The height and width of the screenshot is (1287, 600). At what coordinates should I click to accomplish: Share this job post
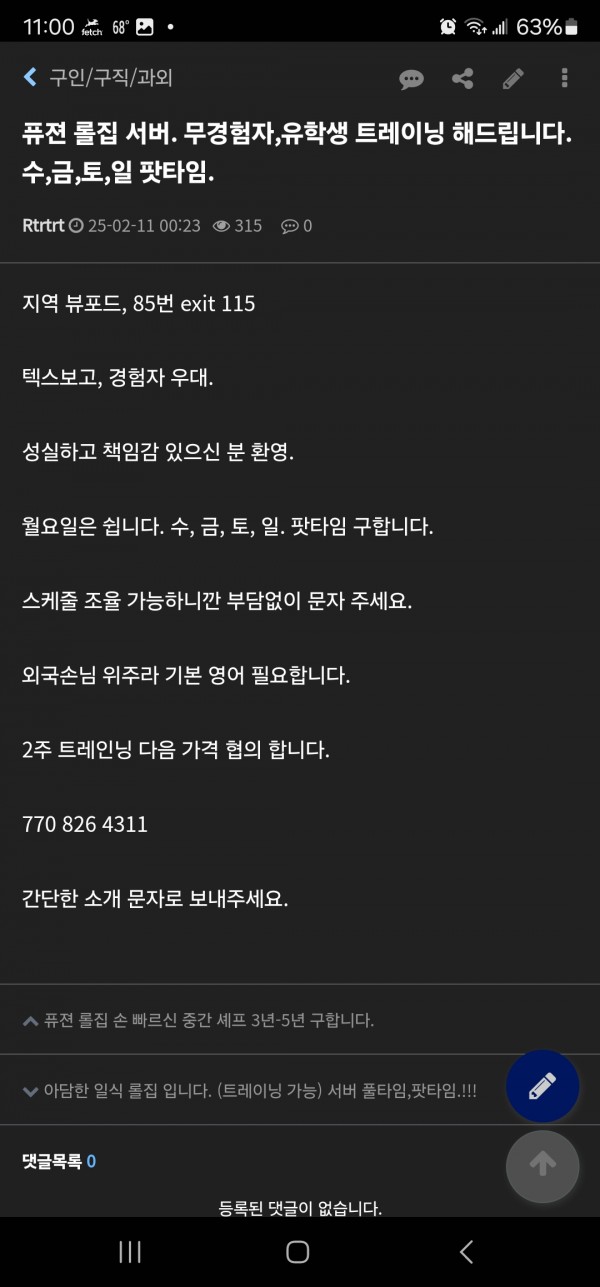click(462, 78)
